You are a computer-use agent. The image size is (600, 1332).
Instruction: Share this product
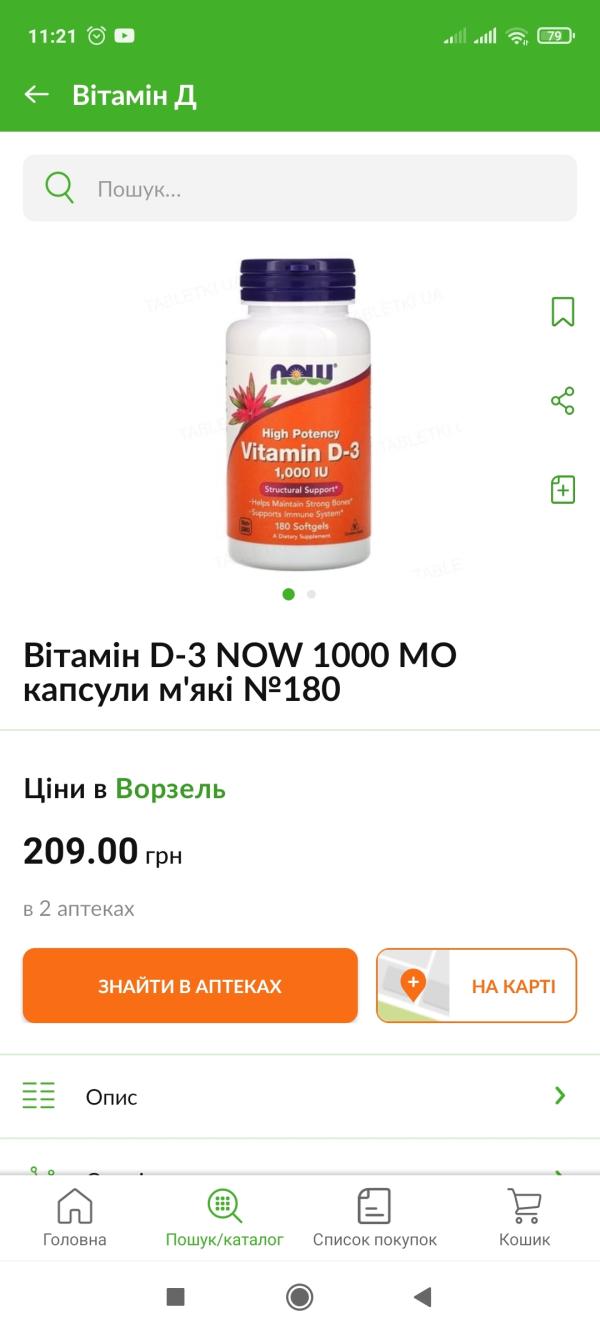[563, 401]
